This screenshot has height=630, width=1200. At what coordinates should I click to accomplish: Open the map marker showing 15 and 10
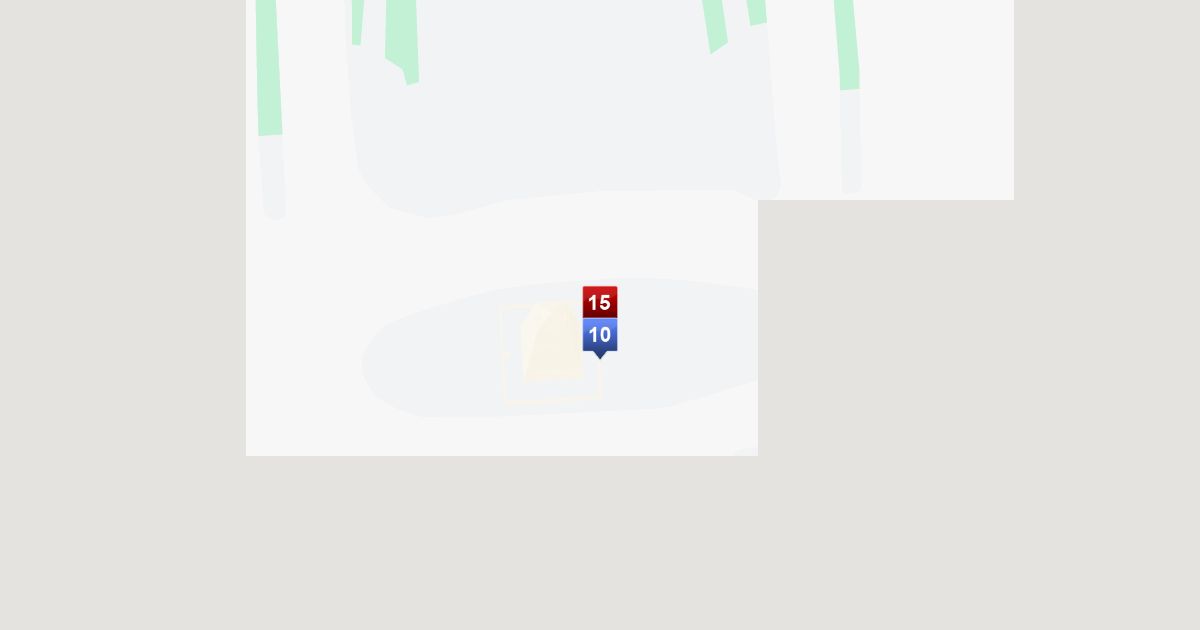click(x=600, y=322)
